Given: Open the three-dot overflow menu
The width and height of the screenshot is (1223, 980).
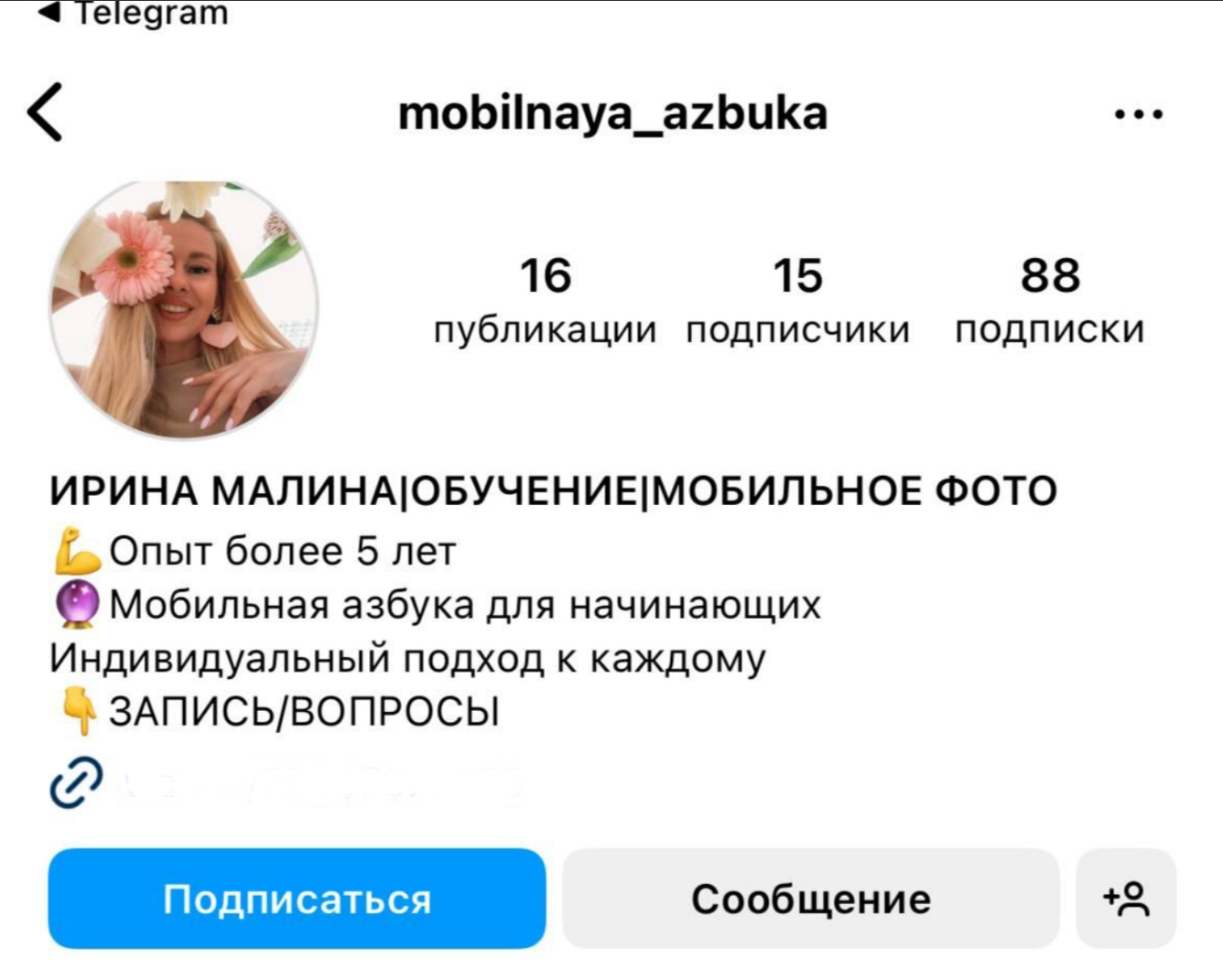Looking at the screenshot, I should [x=1139, y=114].
